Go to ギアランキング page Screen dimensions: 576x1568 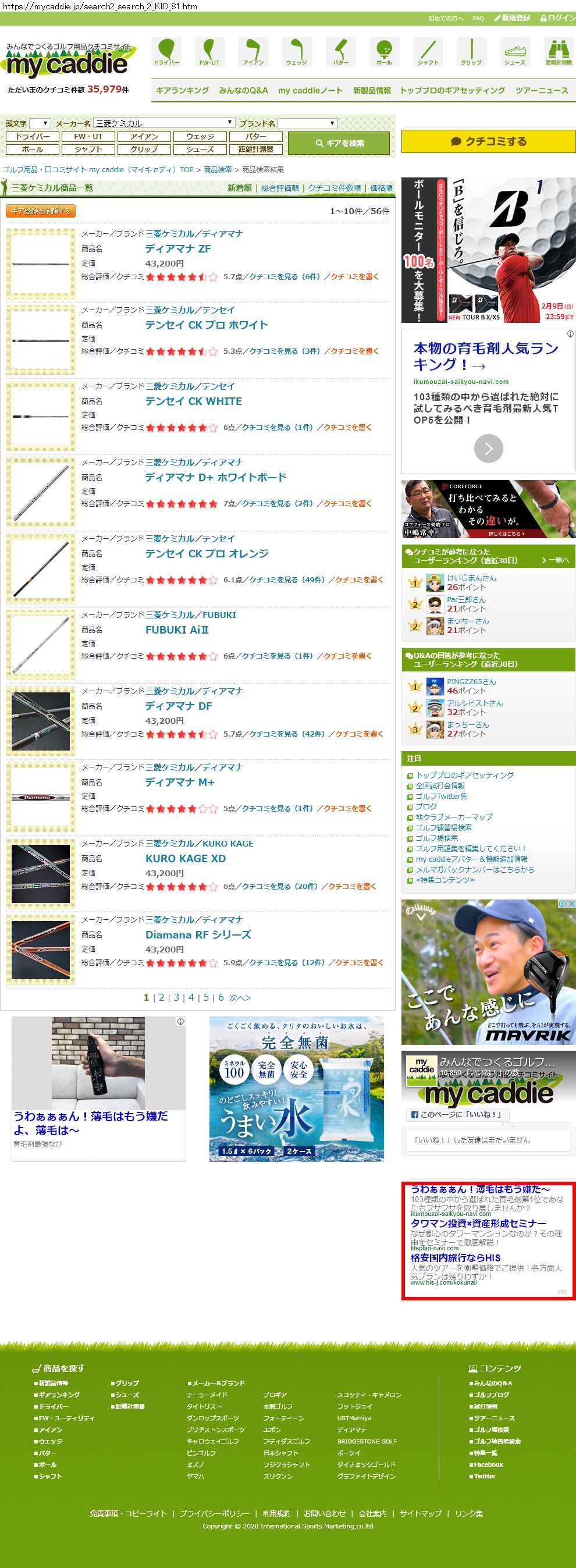(x=182, y=90)
